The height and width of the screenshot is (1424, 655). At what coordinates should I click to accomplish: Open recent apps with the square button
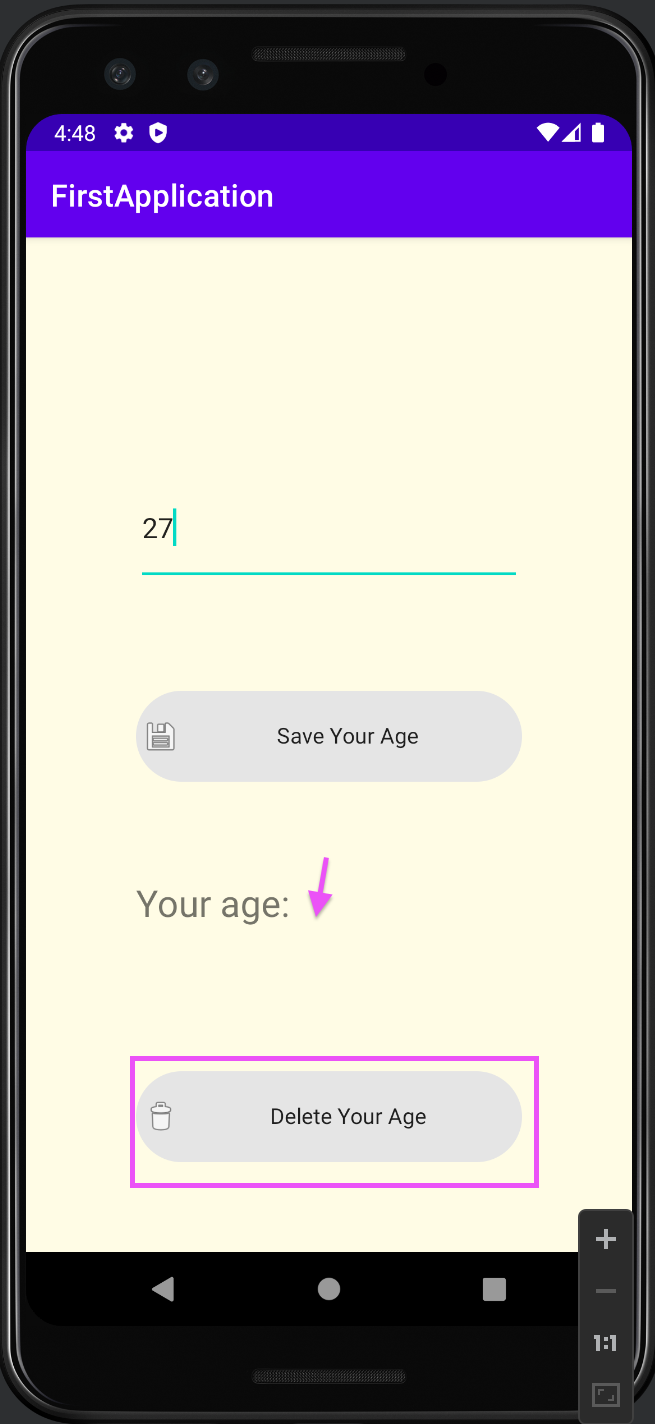494,1289
